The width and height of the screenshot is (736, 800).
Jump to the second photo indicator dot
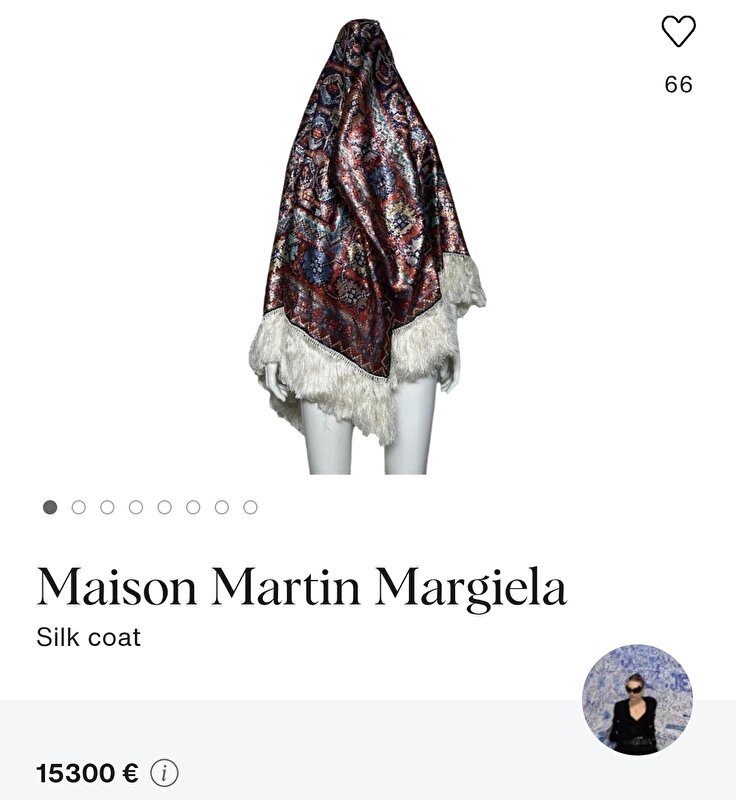pyautogui.click(x=79, y=507)
